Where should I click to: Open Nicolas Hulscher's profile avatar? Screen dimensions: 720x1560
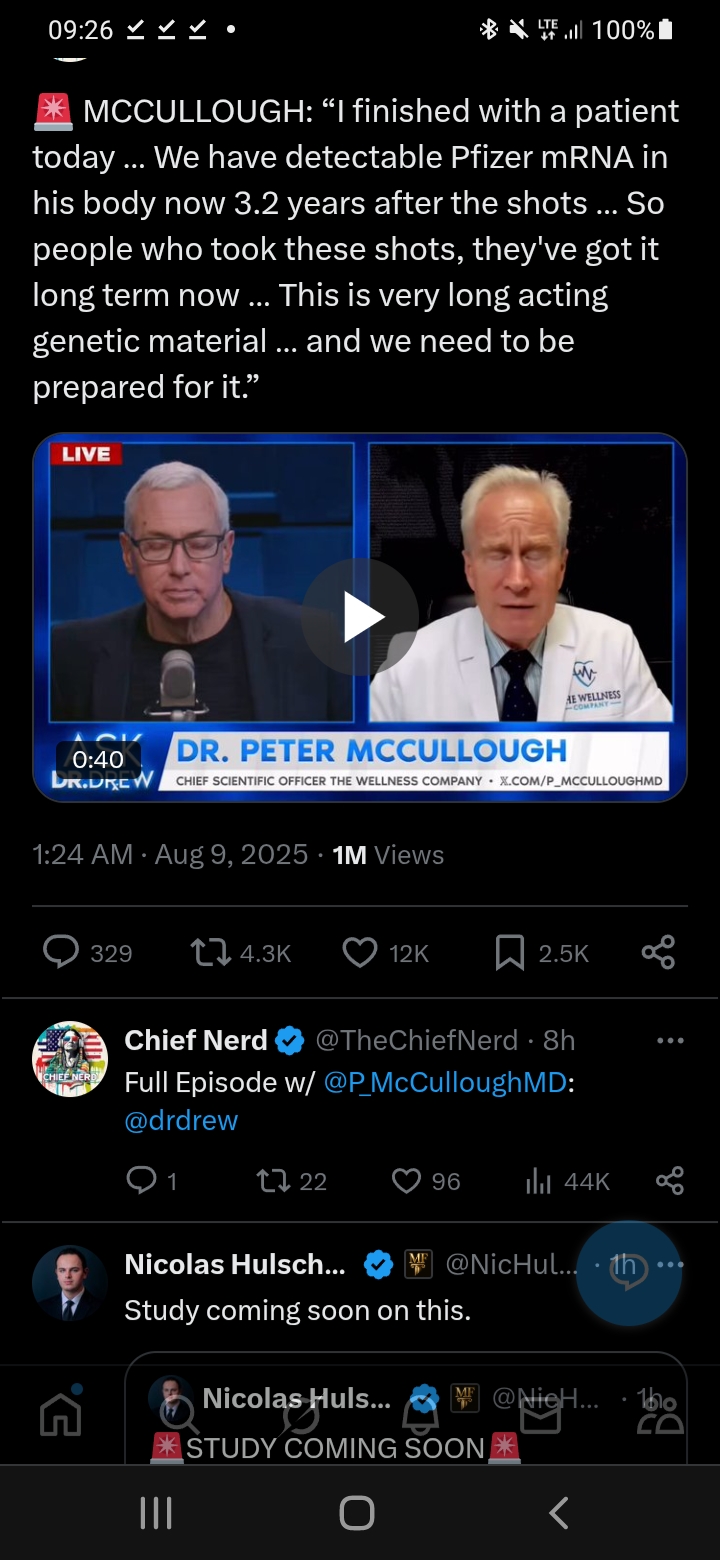70,1283
